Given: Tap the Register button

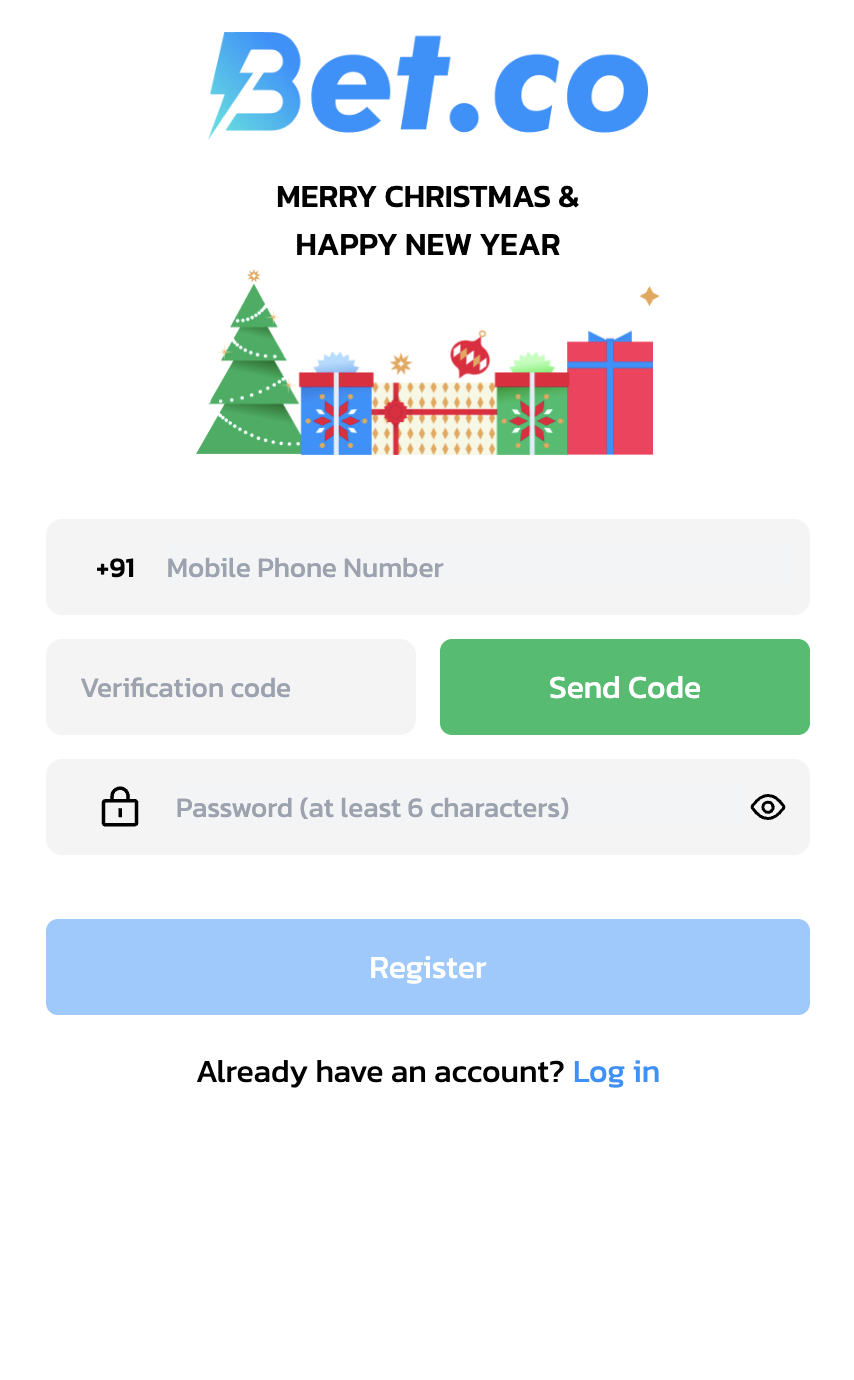Looking at the screenshot, I should [427, 967].
